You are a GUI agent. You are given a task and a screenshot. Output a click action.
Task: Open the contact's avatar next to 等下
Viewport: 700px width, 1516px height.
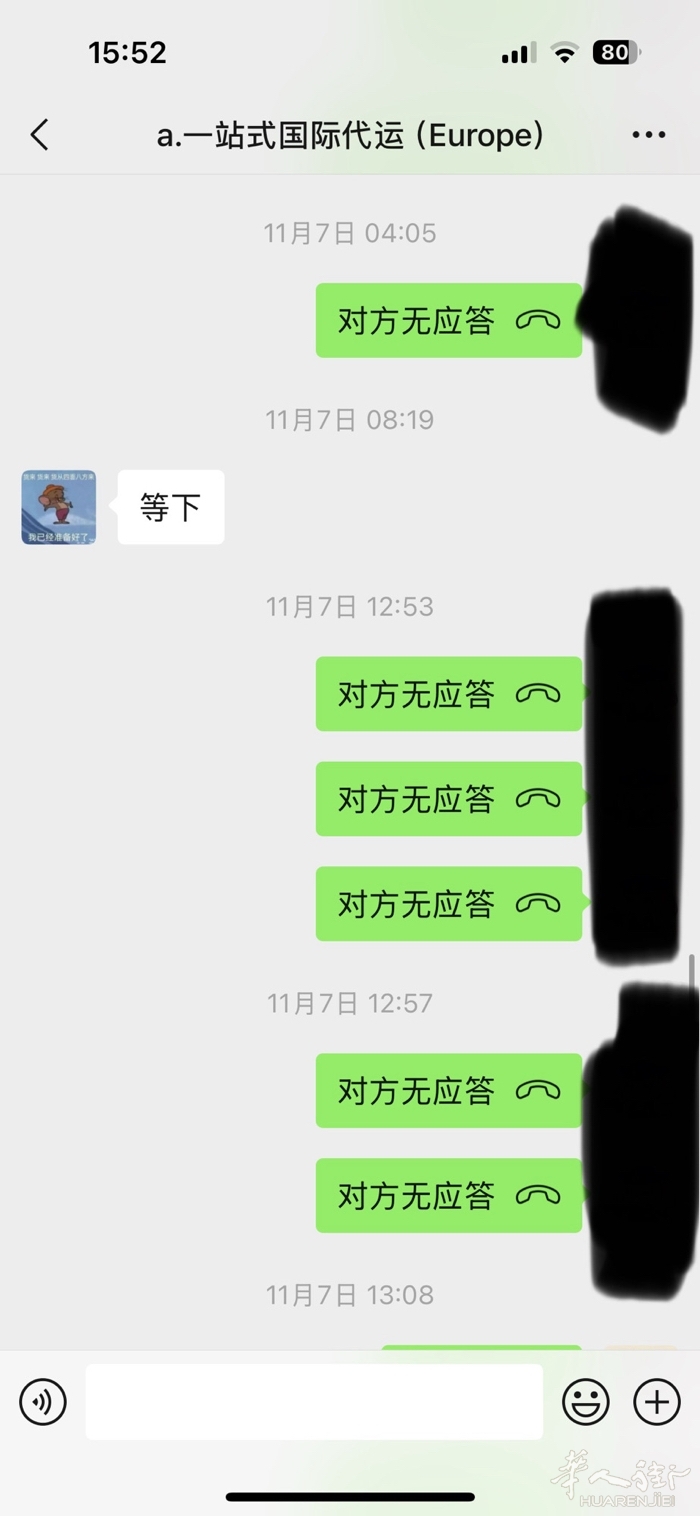(59, 508)
